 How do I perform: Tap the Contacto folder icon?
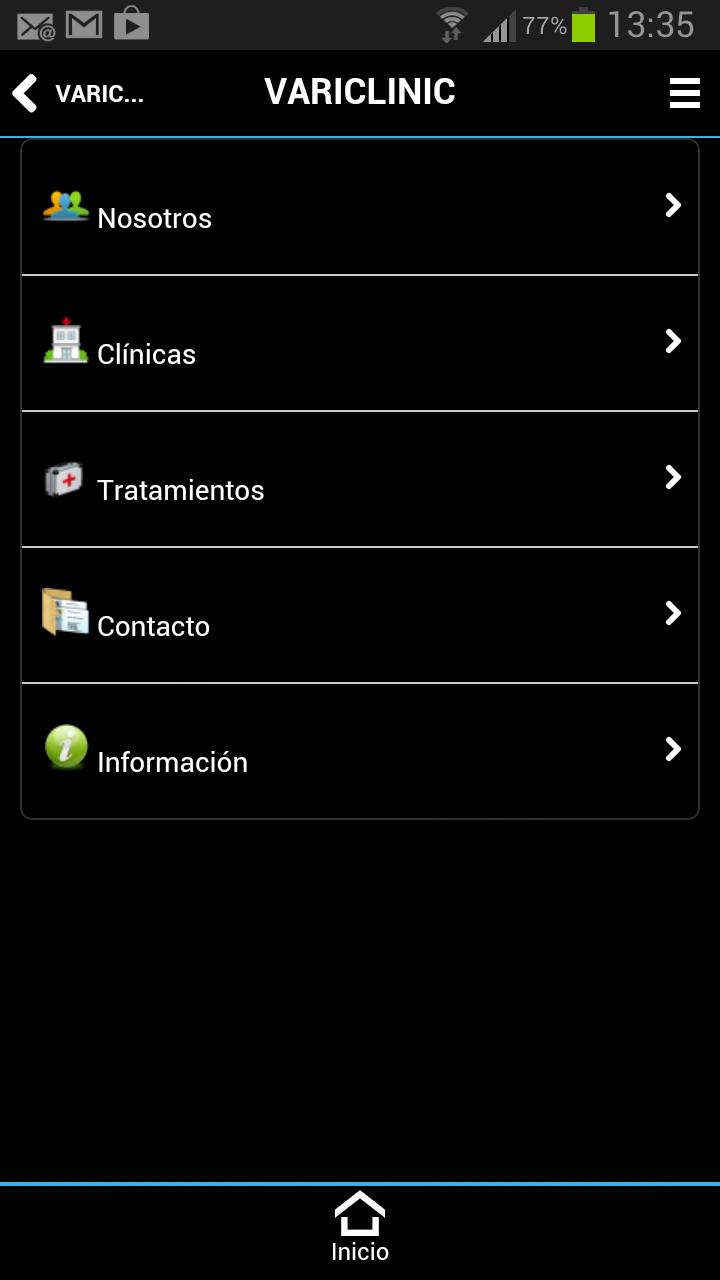(64, 613)
